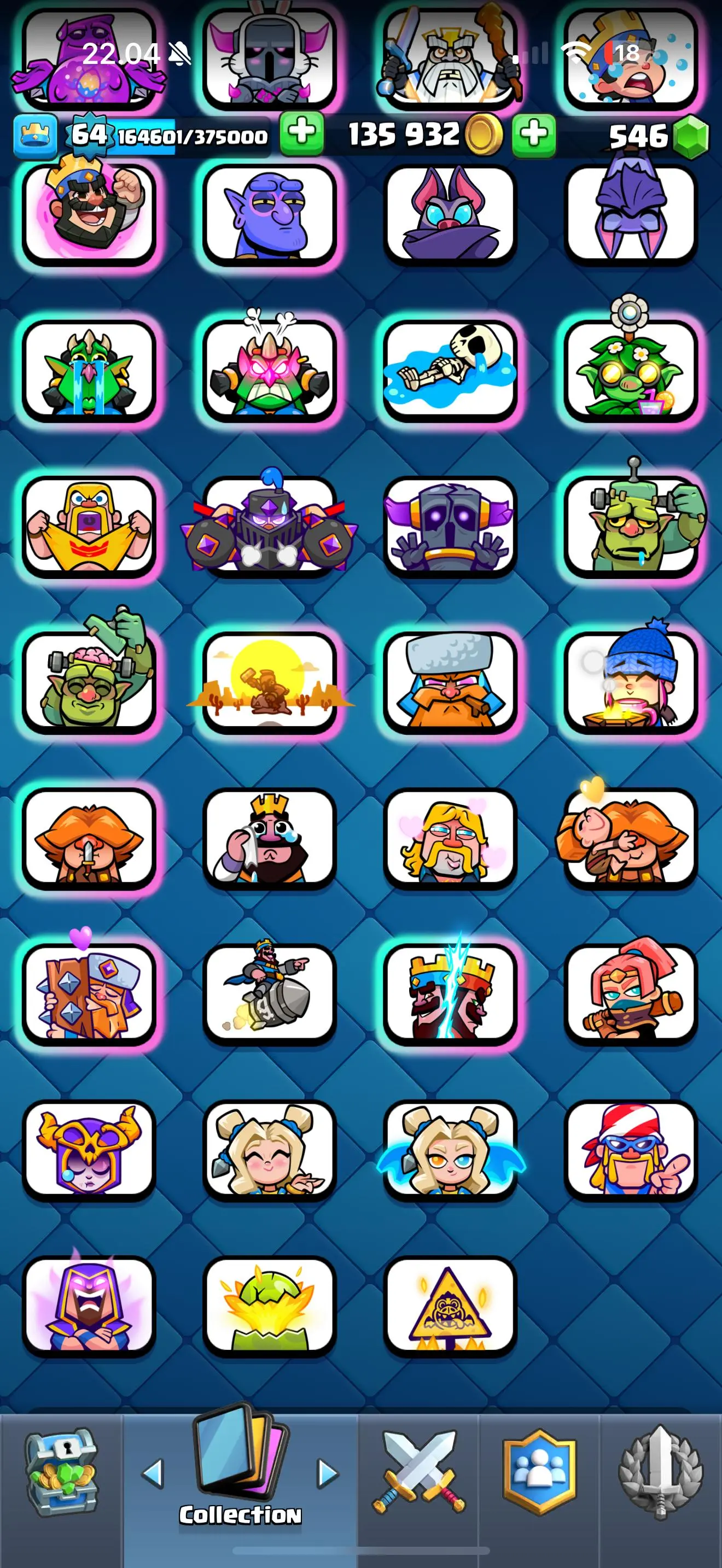Select the bandana guy with blue goggles emote
722x1568 pixels.
[x=631, y=1149]
